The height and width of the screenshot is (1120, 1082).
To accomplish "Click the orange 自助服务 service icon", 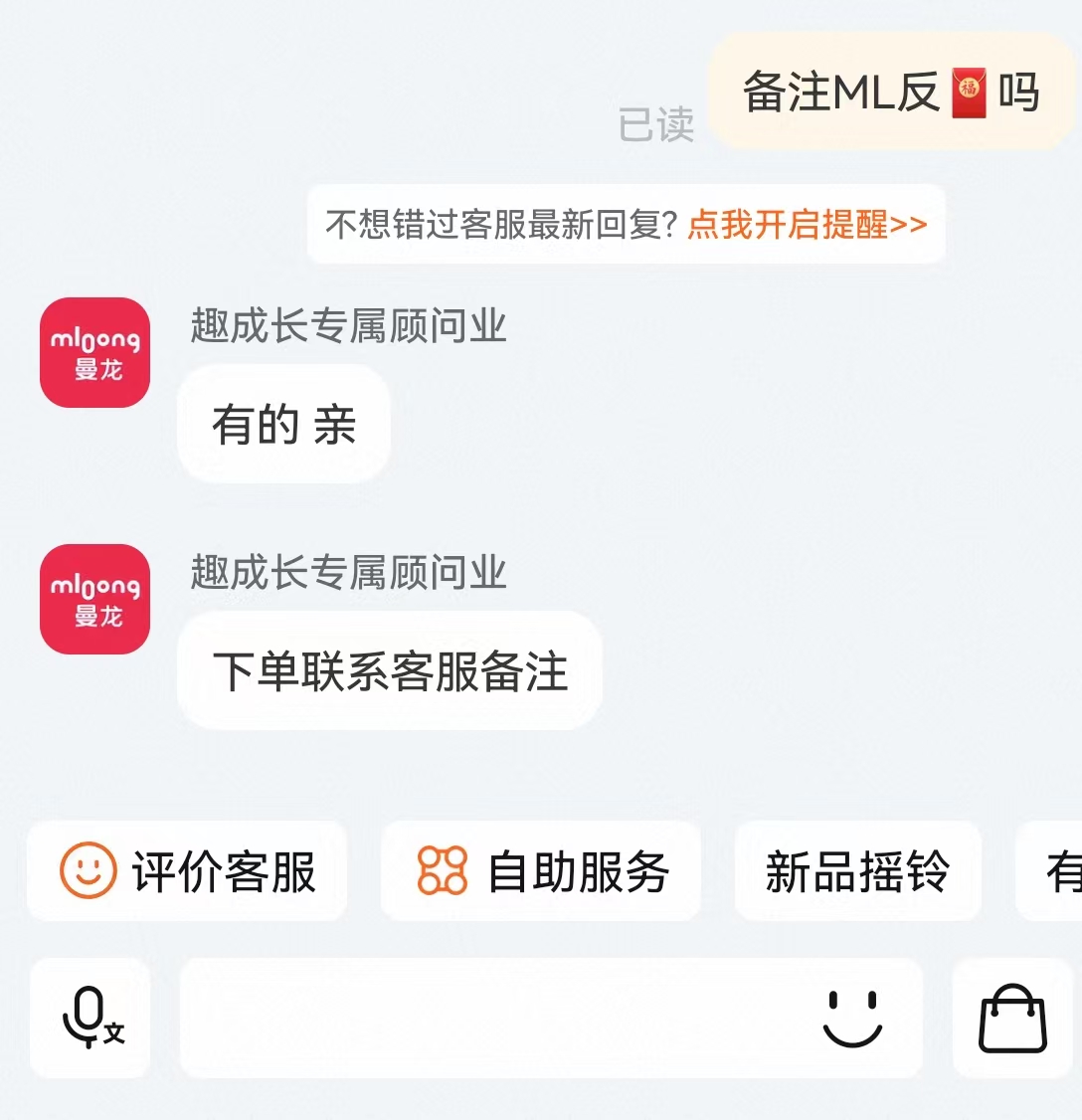I will pyautogui.click(x=447, y=870).
